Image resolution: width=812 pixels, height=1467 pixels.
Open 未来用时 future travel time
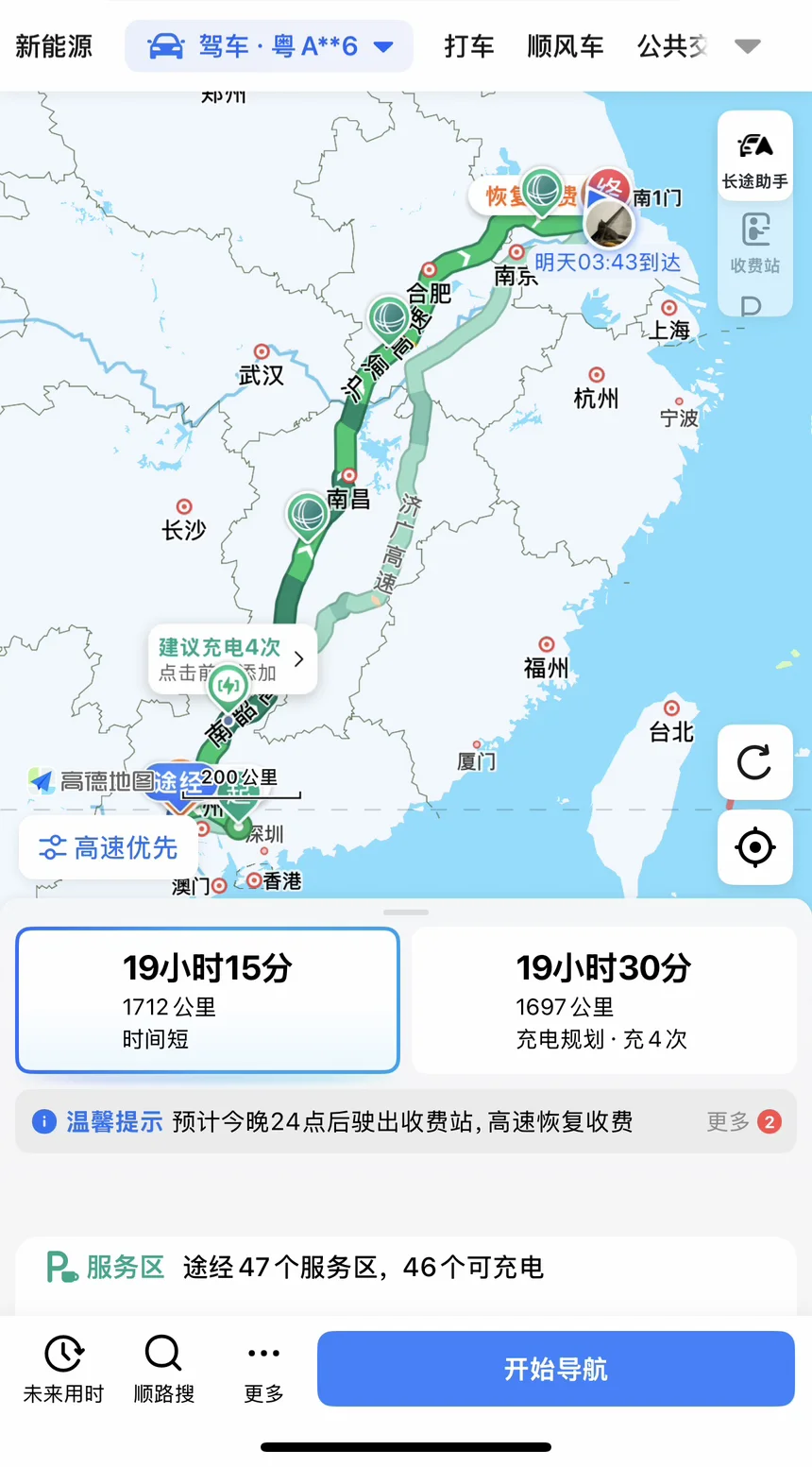point(63,1369)
